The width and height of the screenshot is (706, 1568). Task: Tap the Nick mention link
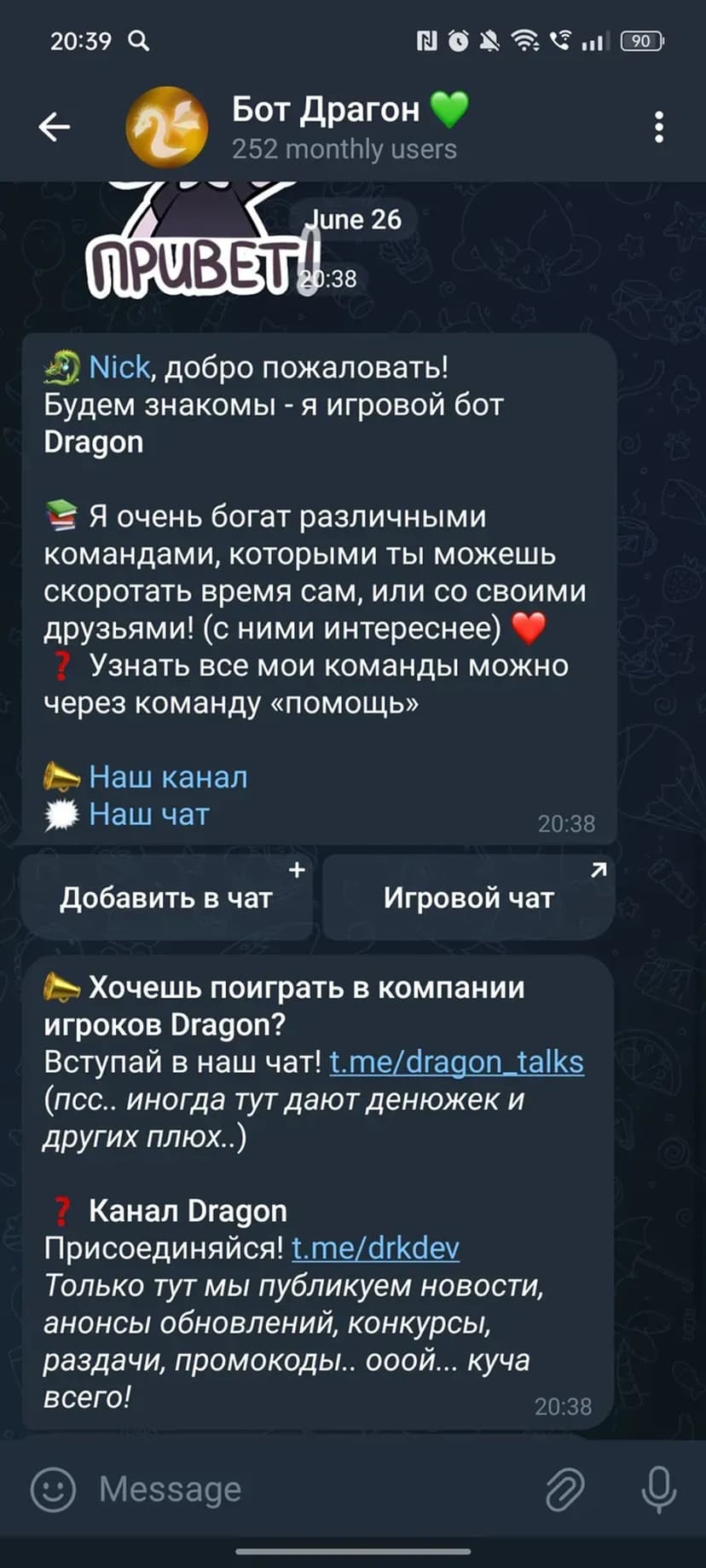(119, 367)
